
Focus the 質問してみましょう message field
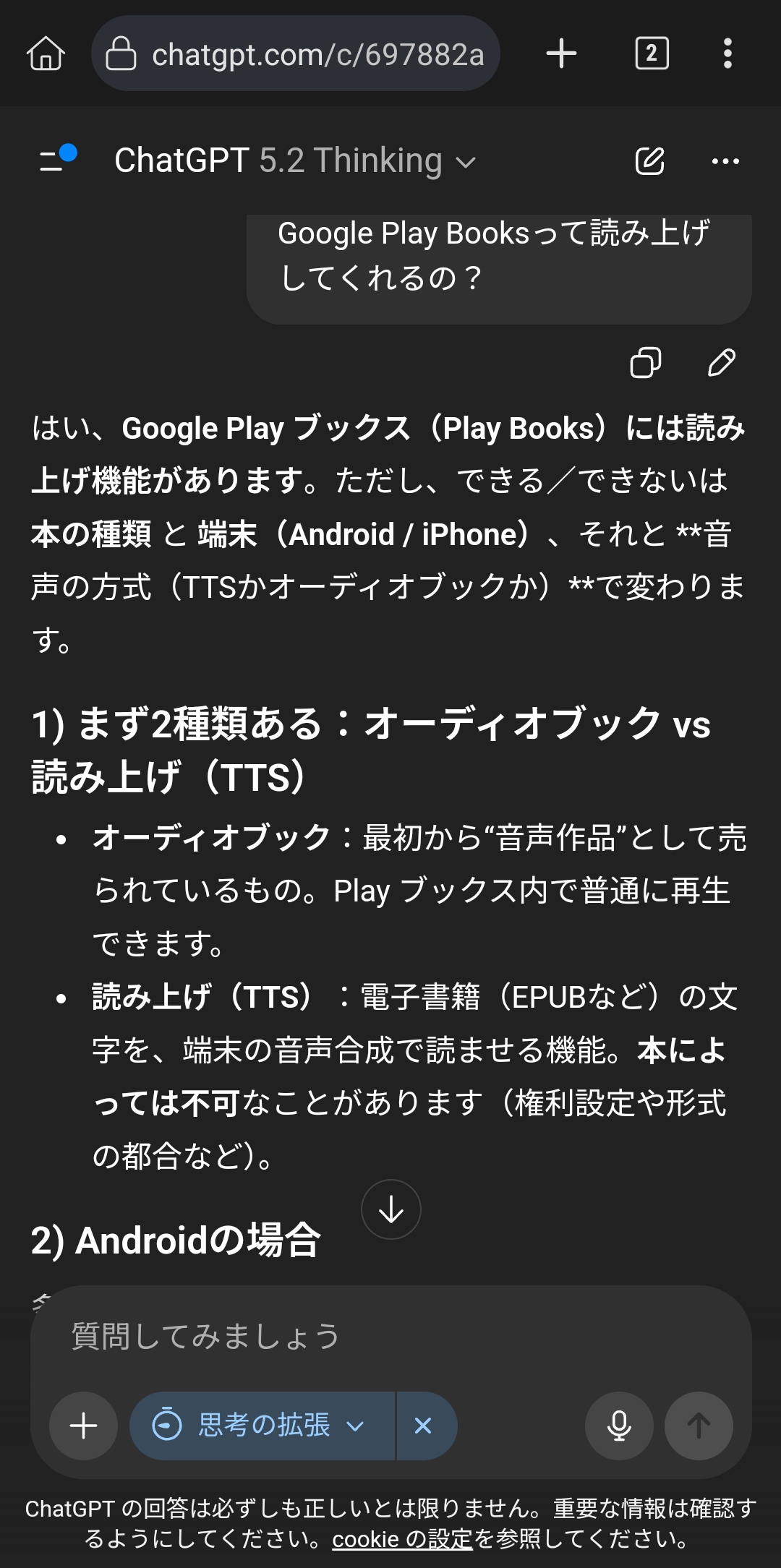[x=390, y=1336]
